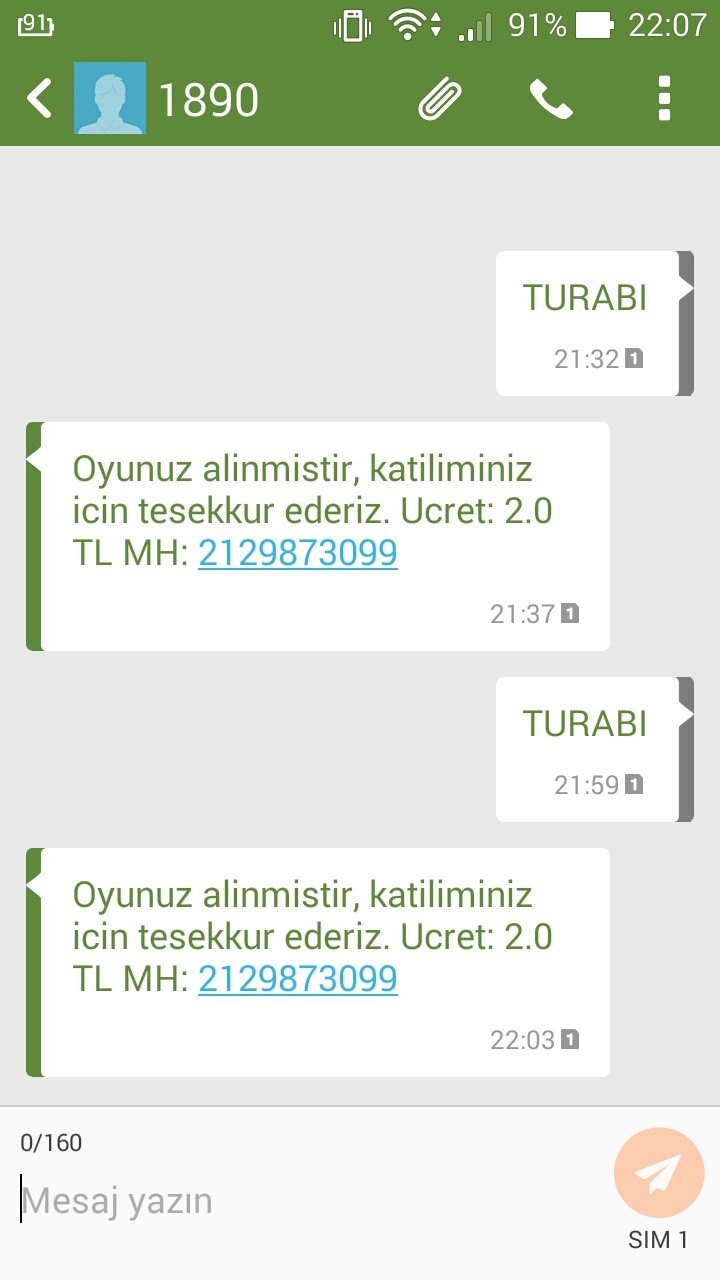Open number link in the 22:03 message

tap(298, 978)
